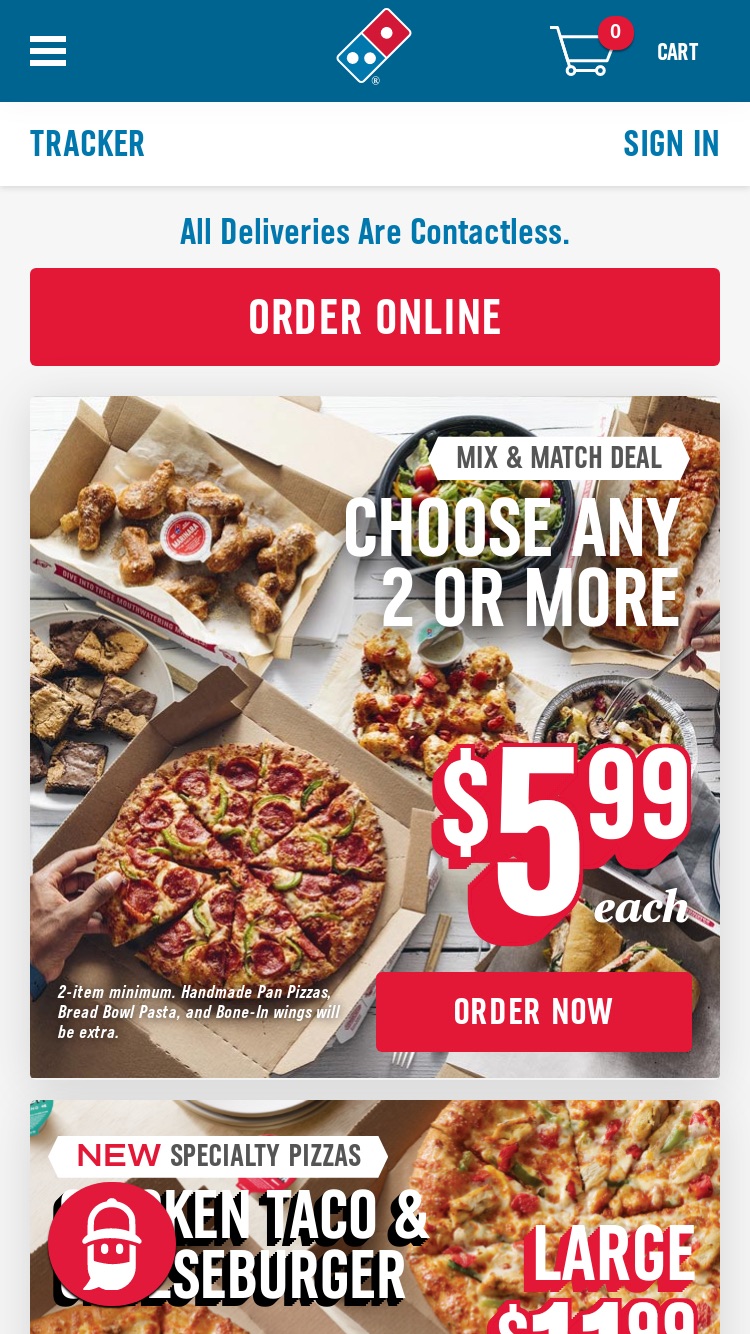Go to the Domino's logo home

374,47
